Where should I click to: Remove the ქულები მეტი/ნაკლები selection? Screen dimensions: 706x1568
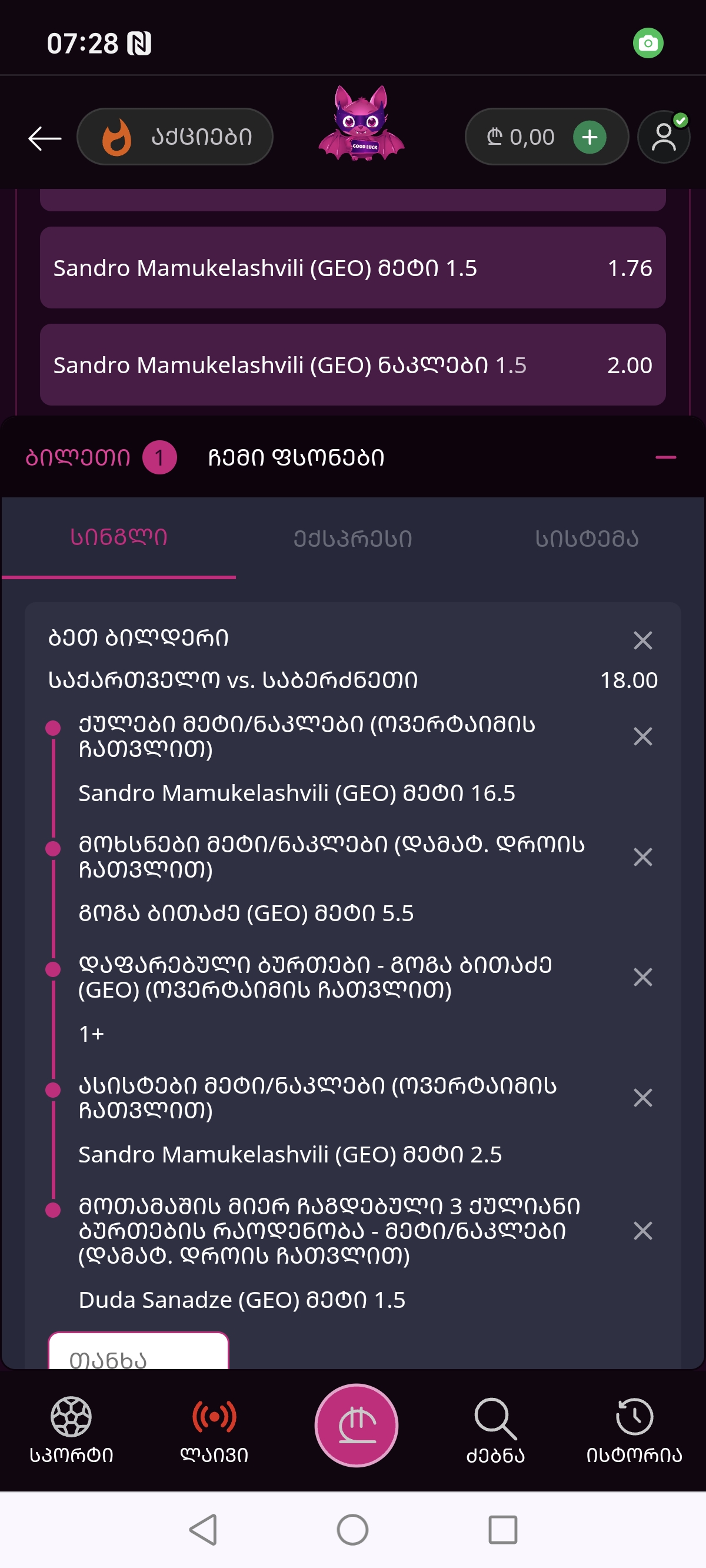(x=642, y=736)
